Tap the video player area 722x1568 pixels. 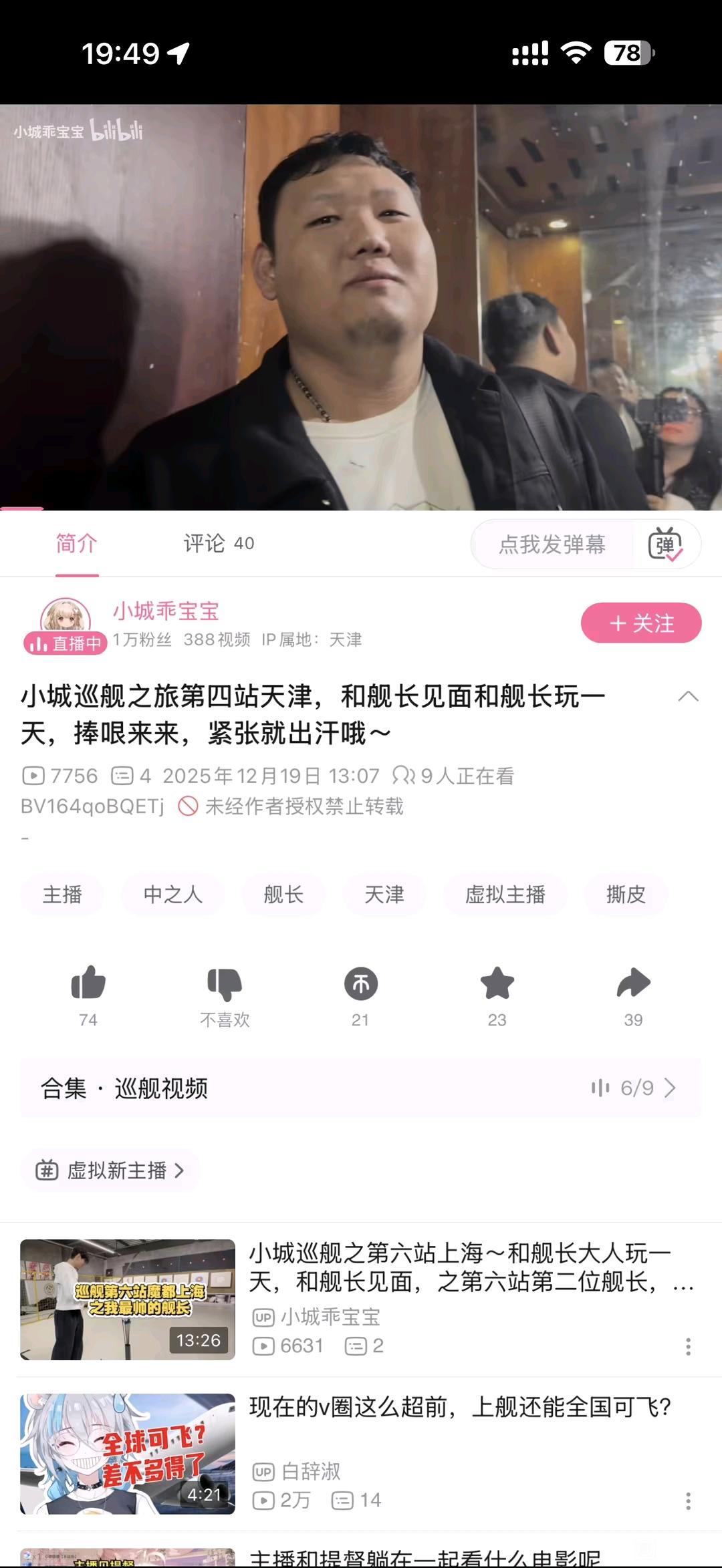click(x=361, y=307)
